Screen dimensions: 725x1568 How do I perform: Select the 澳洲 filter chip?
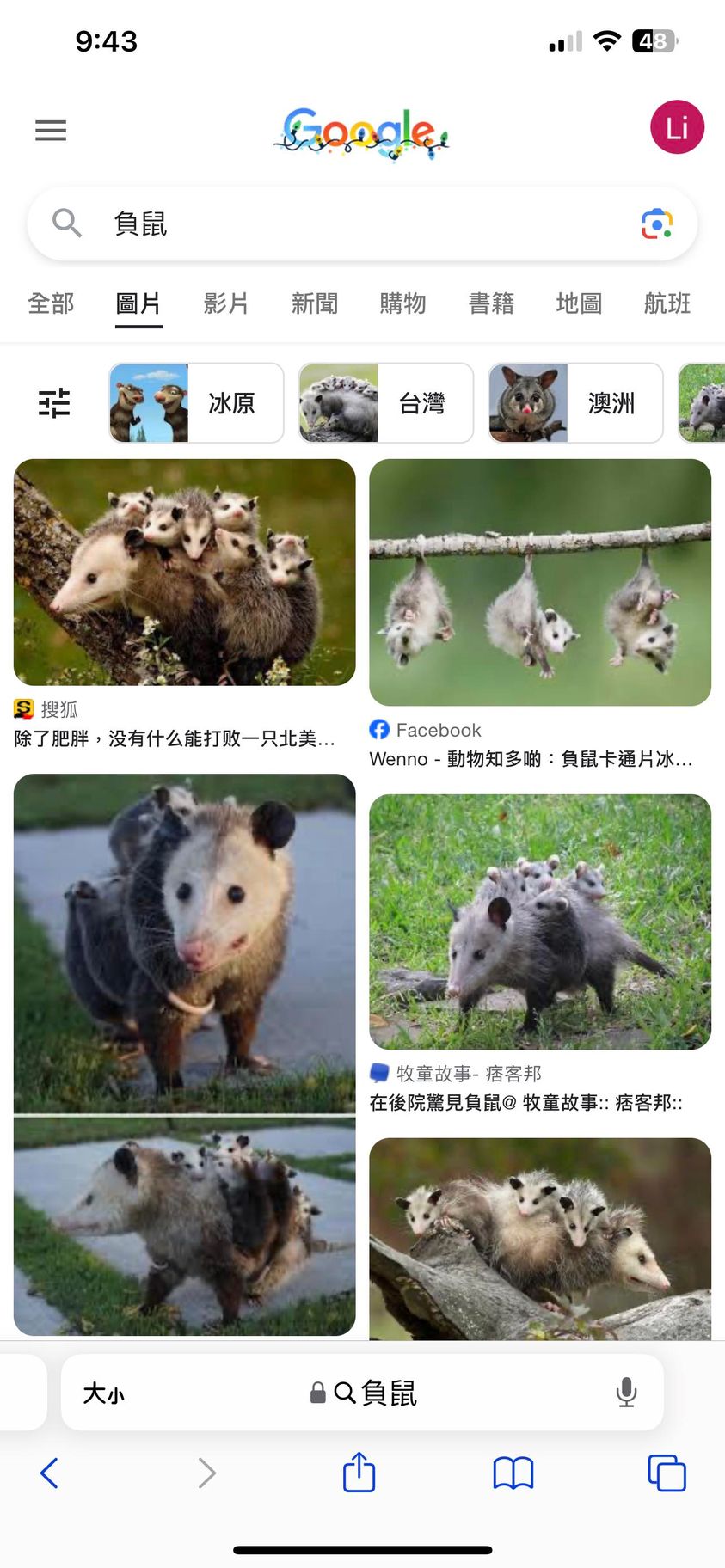click(575, 403)
